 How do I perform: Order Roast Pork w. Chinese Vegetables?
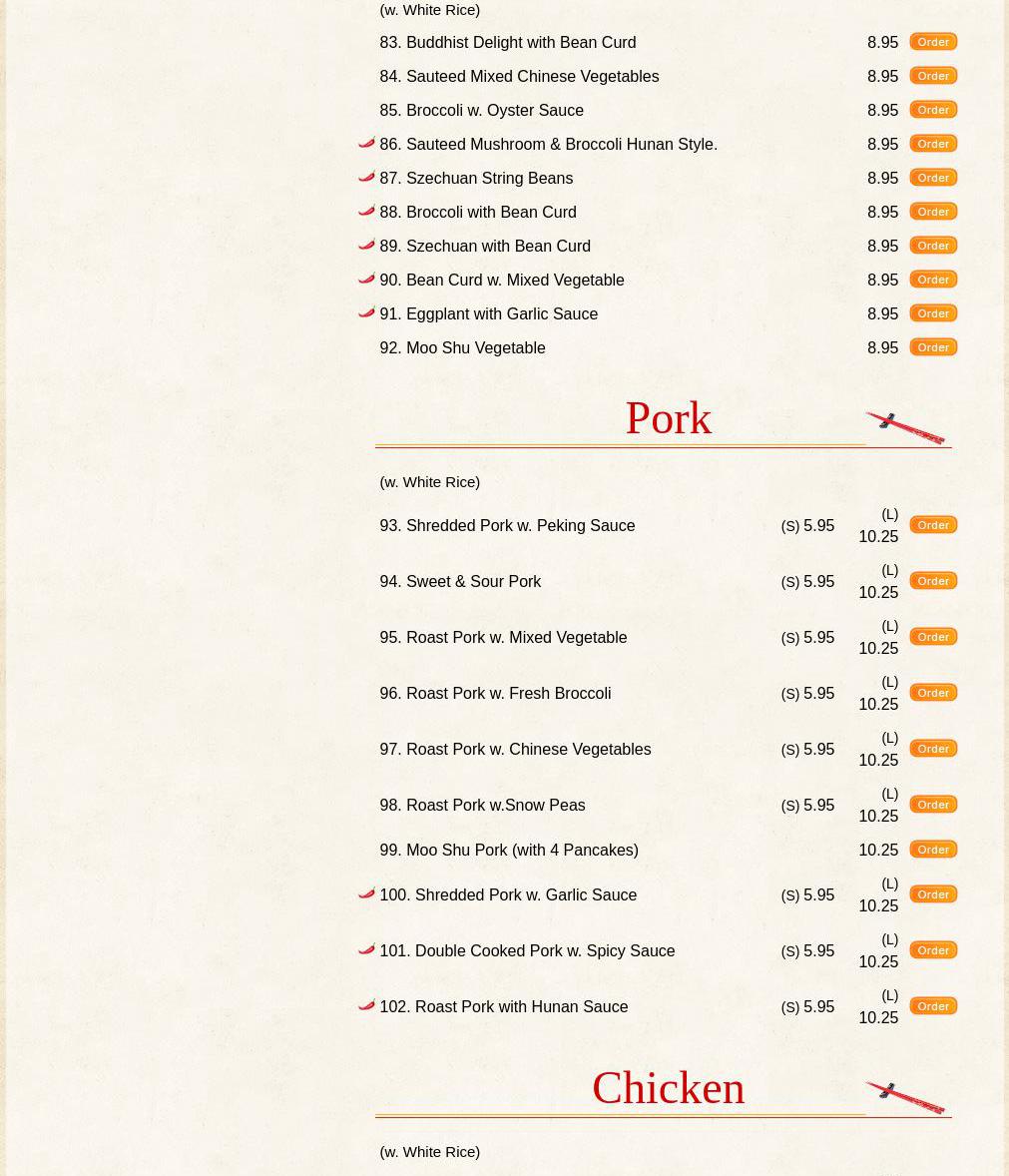pos(933,749)
